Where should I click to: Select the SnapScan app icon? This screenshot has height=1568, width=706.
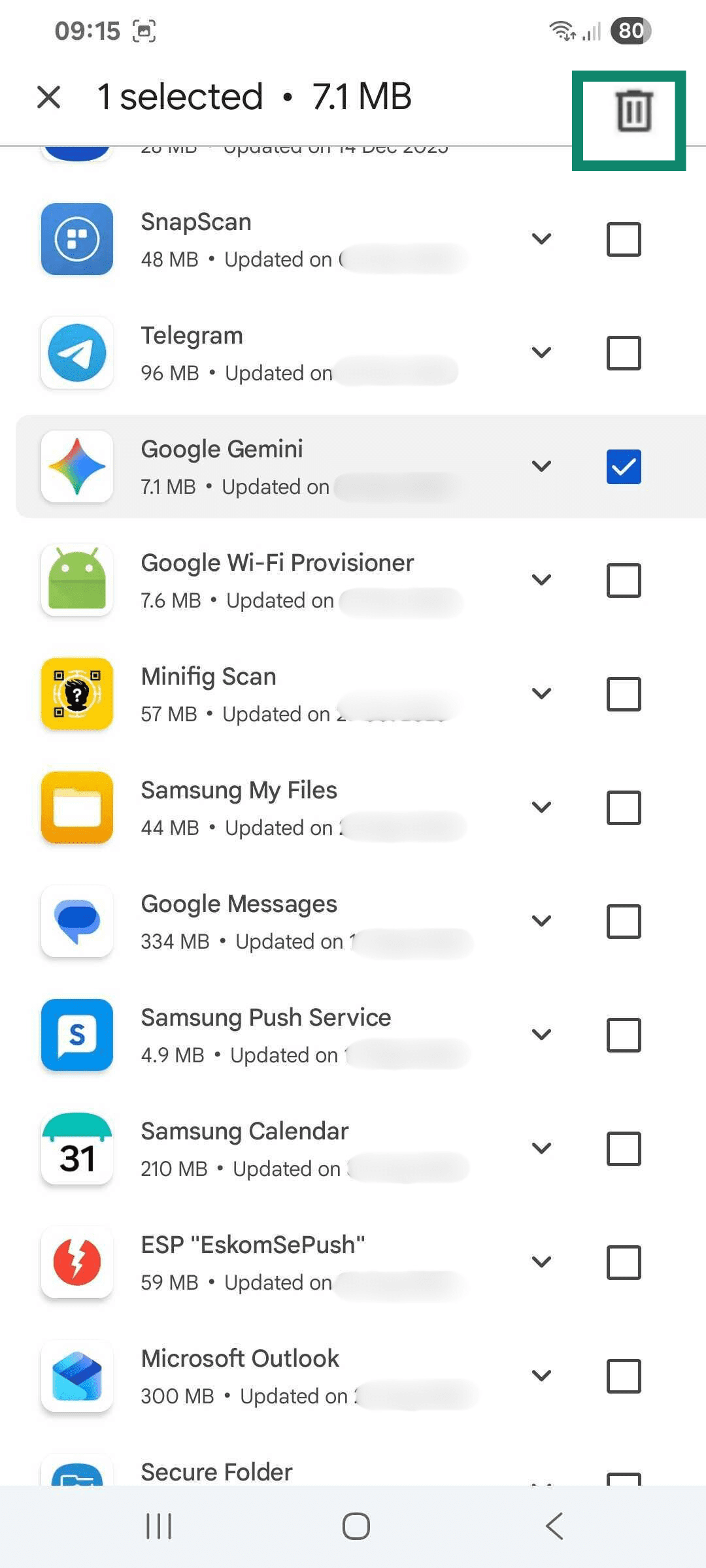(76, 239)
